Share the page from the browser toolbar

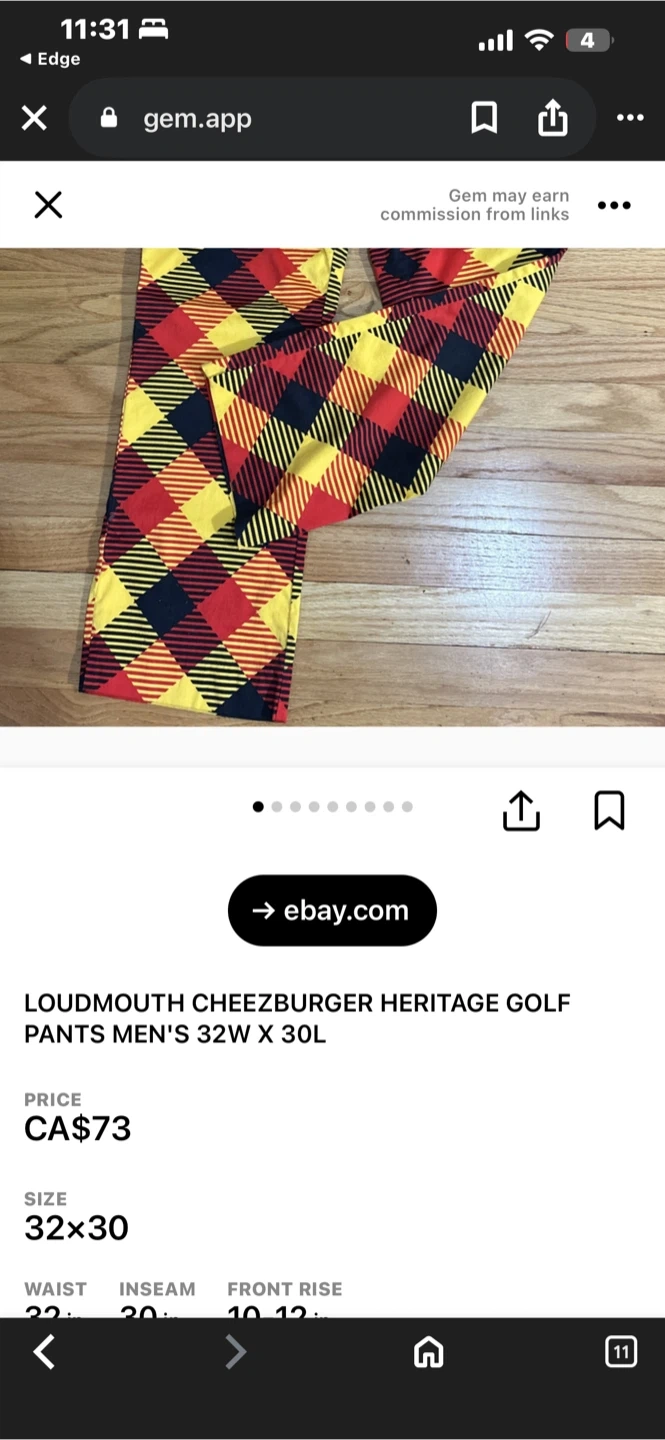point(552,119)
